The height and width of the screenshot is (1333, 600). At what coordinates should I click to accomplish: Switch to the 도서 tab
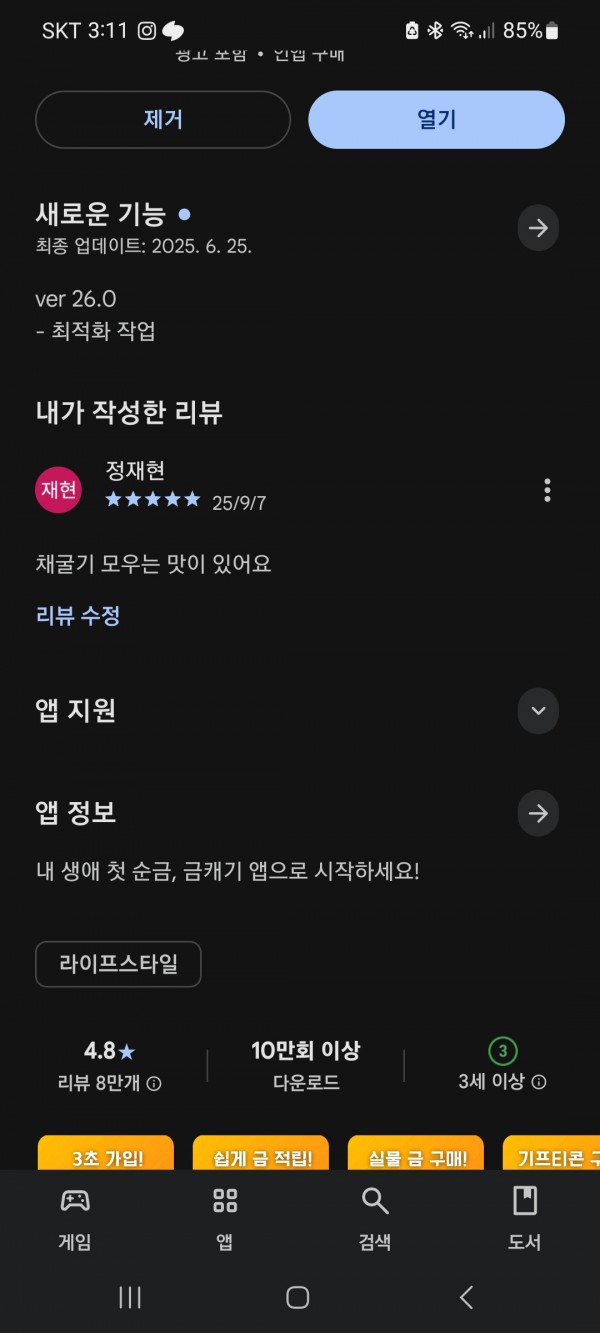tap(524, 1220)
